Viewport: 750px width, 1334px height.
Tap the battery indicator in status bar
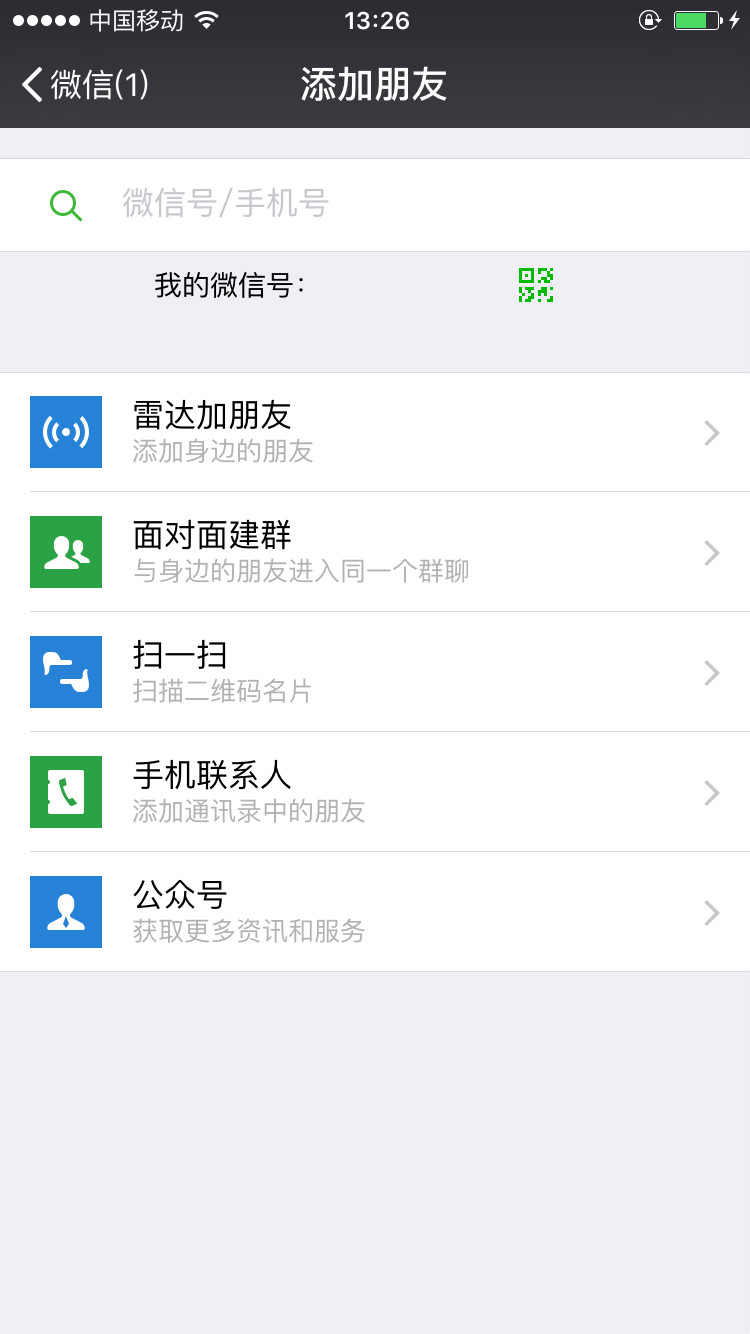click(697, 18)
